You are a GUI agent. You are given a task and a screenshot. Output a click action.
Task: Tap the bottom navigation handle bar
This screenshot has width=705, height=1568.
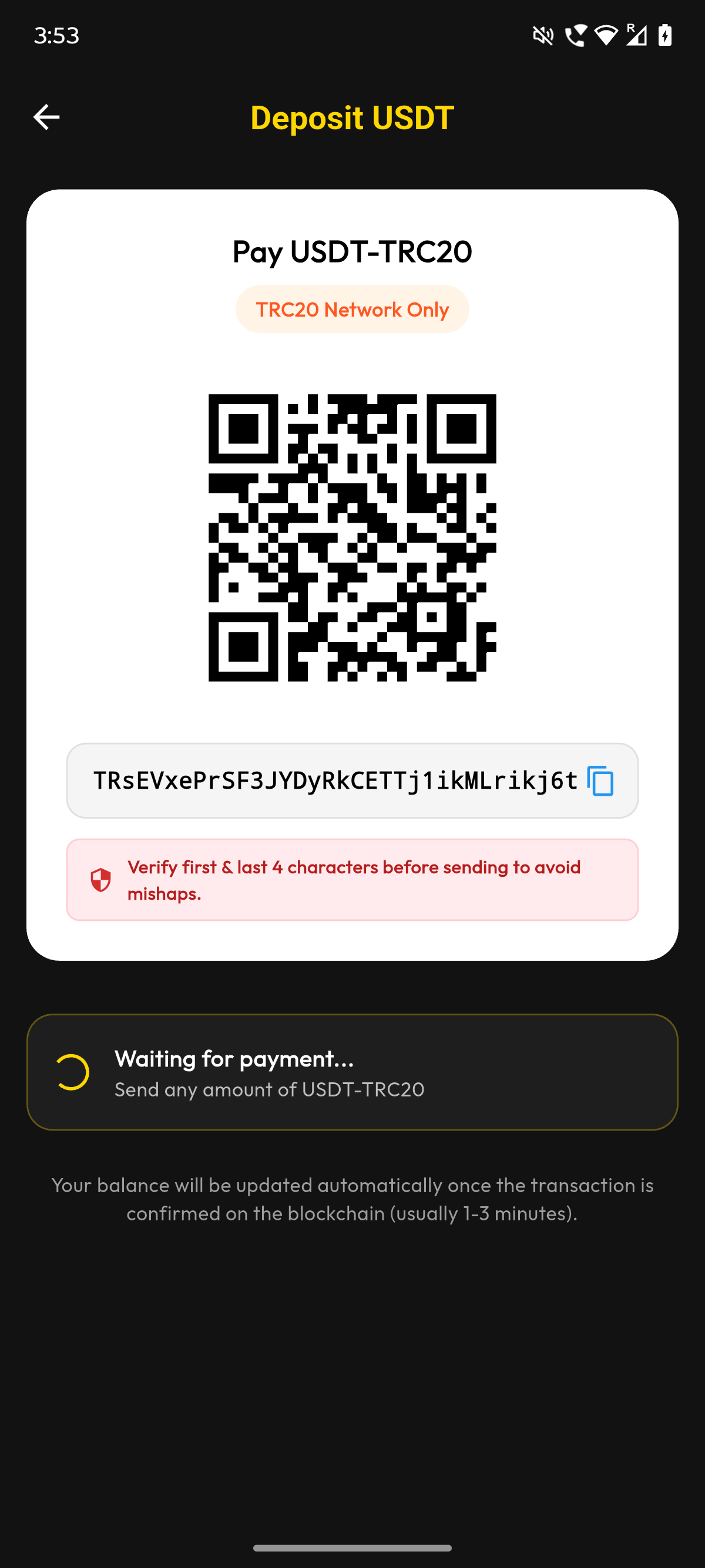point(352,1549)
